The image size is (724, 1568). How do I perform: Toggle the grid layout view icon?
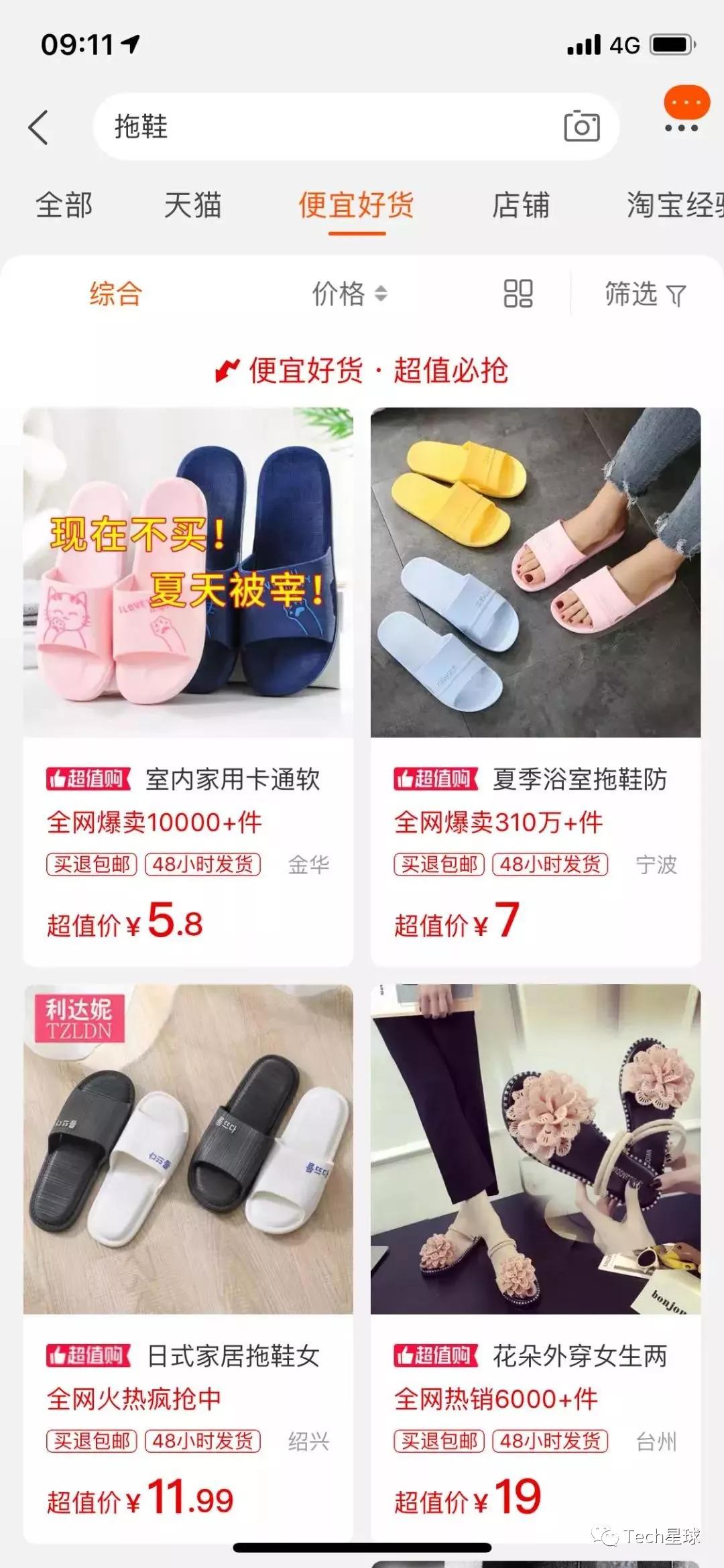tap(518, 294)
